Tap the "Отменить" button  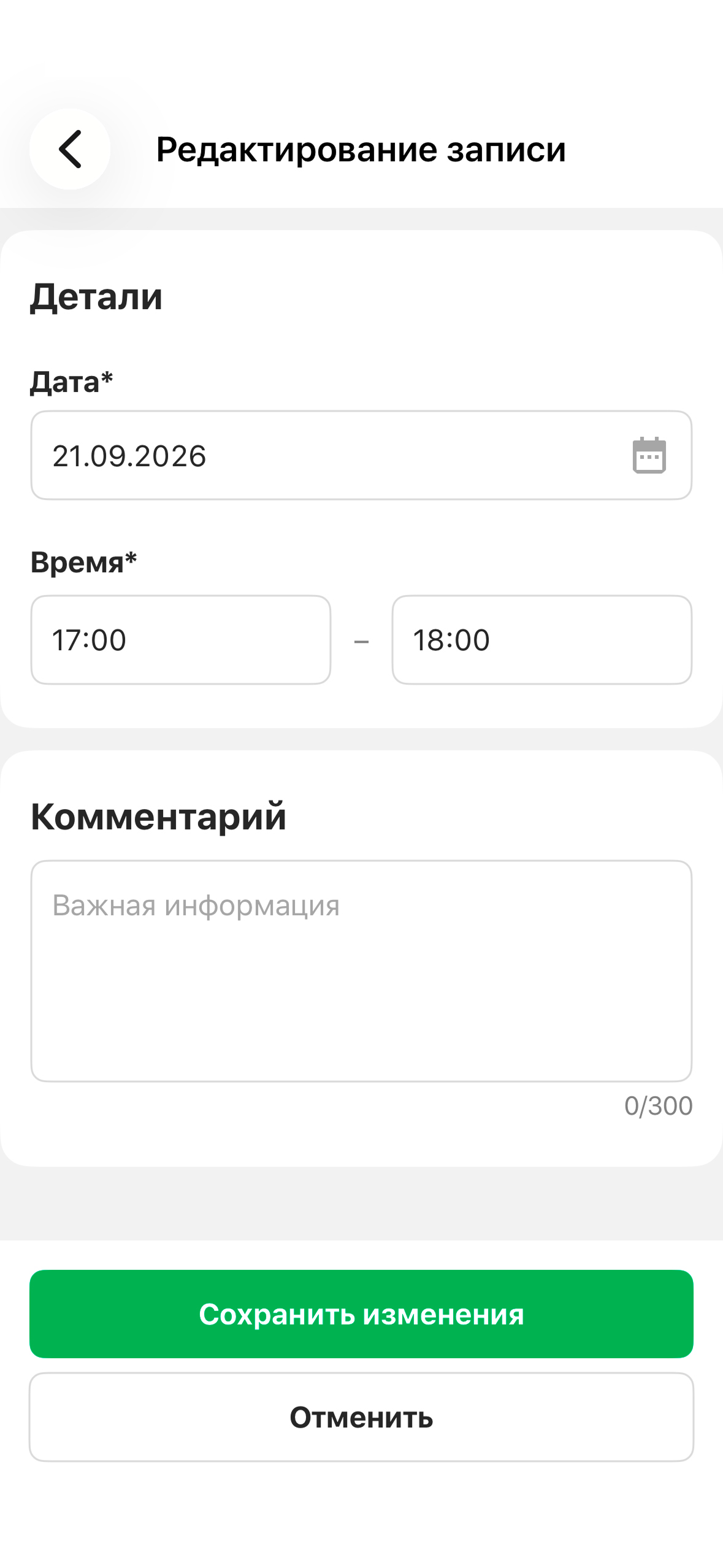click(361, 1417)
